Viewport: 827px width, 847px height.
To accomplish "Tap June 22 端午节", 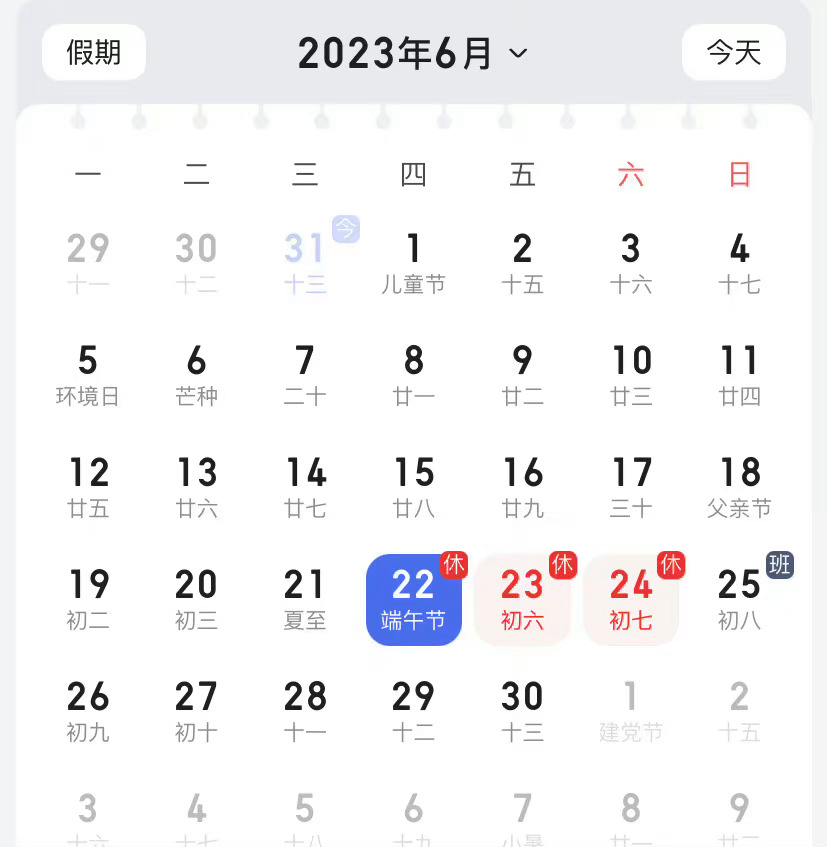I will [x=413, y=598].
